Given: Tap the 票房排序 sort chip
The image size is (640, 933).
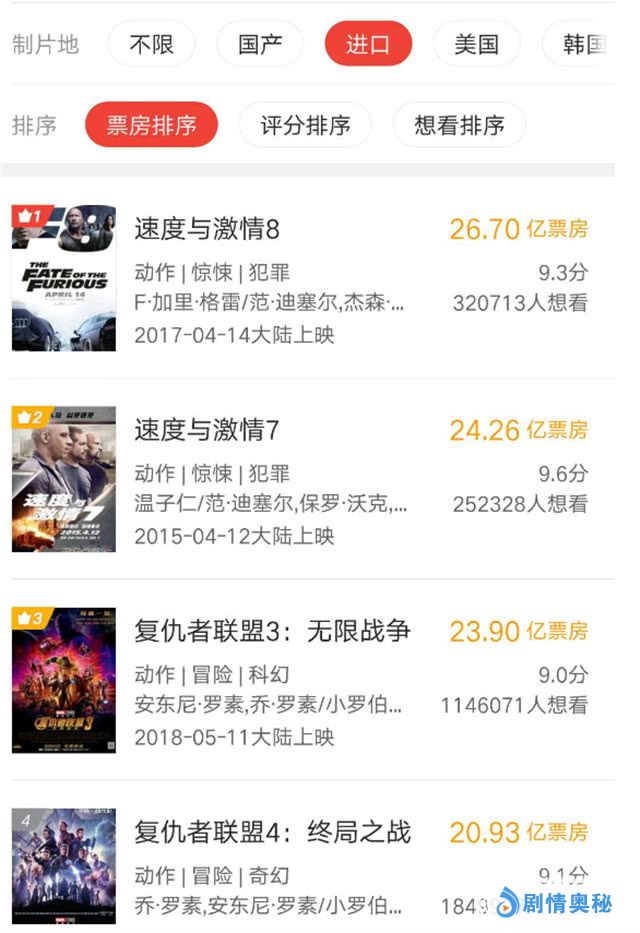Looking at the screenshot, I should [x=151, y=126].
